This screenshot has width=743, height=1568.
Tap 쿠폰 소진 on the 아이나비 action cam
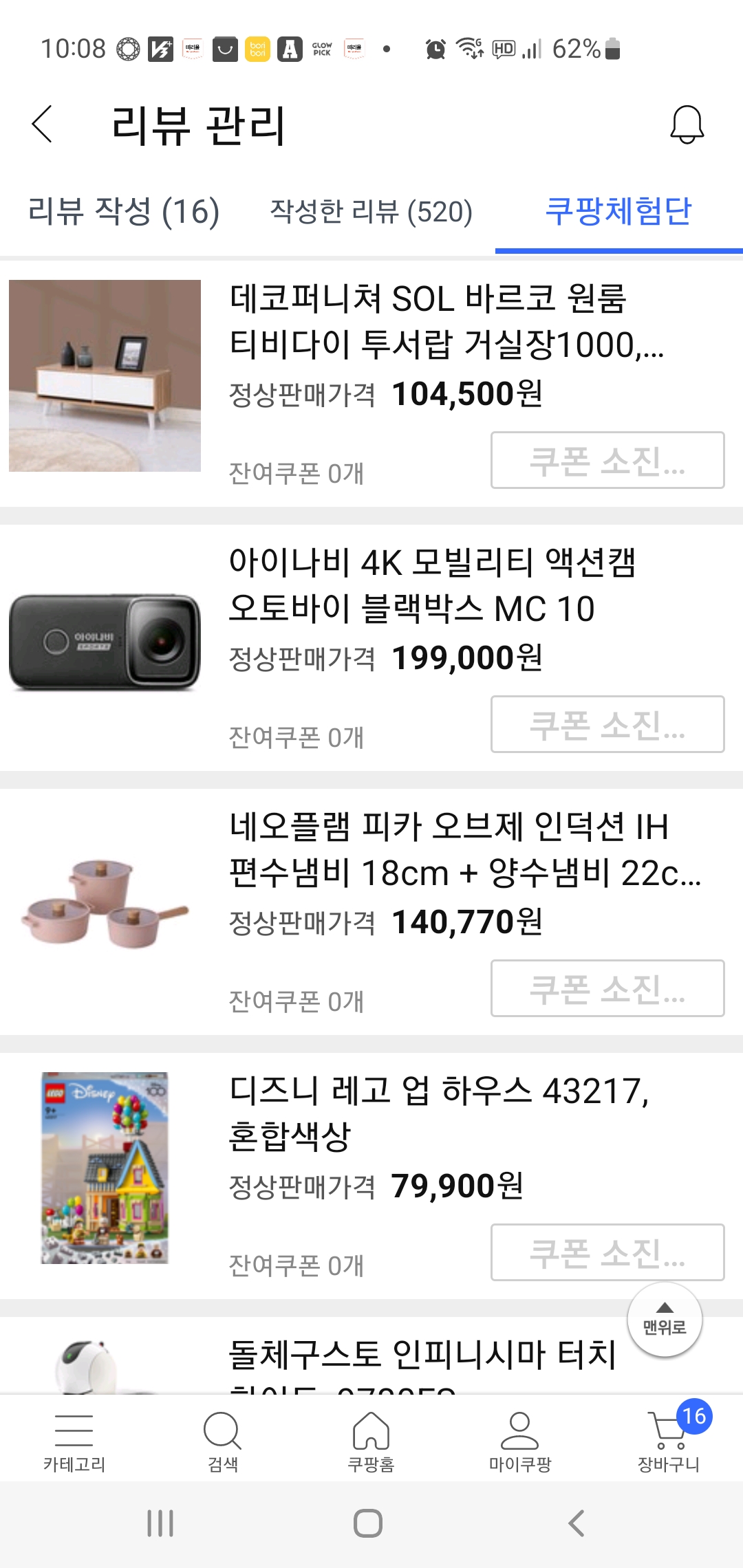point(608,726)
